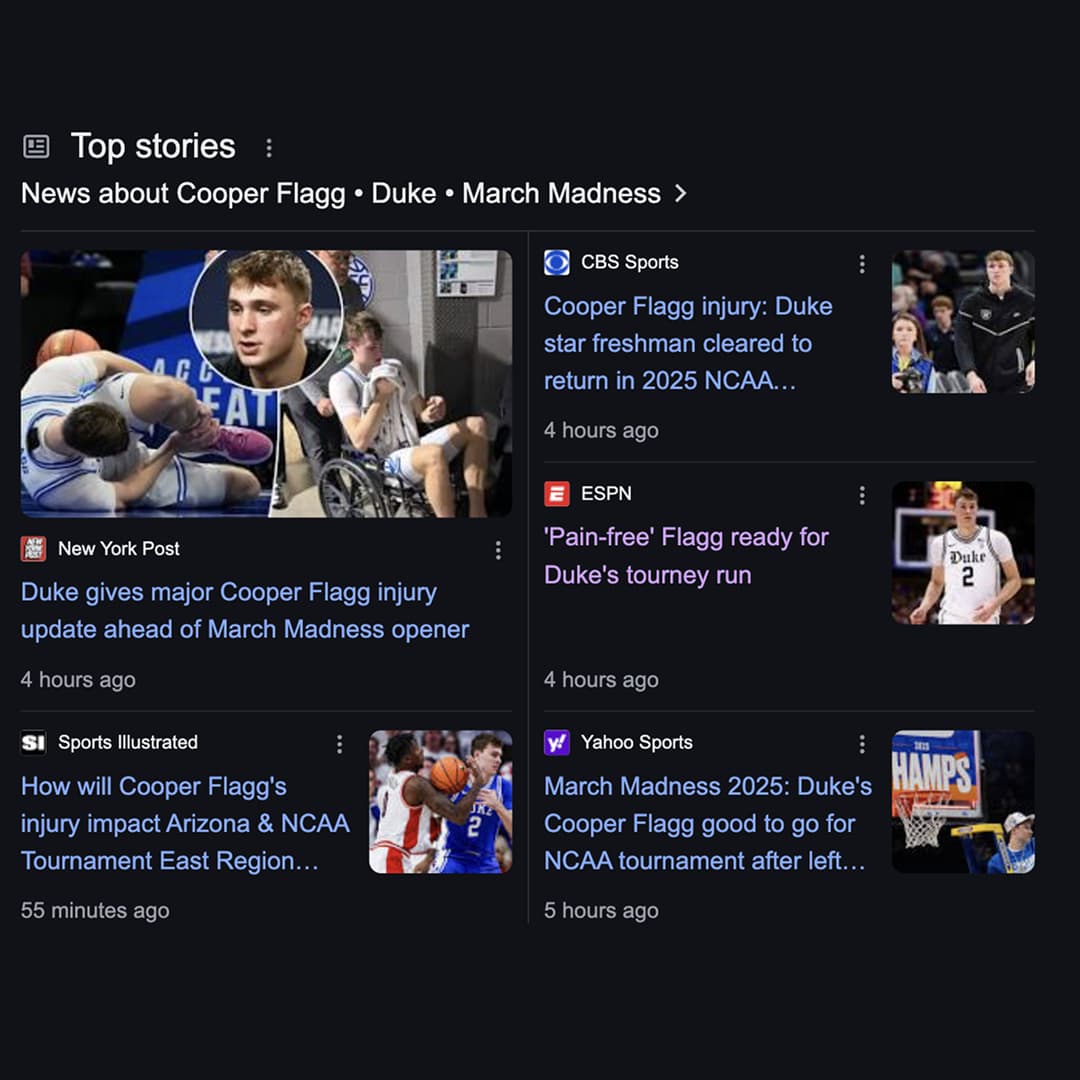Viewport: 1080px width, 1080px height.
Task: Read Sports Illustrated Arizona impact article
Action: [185, 823]
